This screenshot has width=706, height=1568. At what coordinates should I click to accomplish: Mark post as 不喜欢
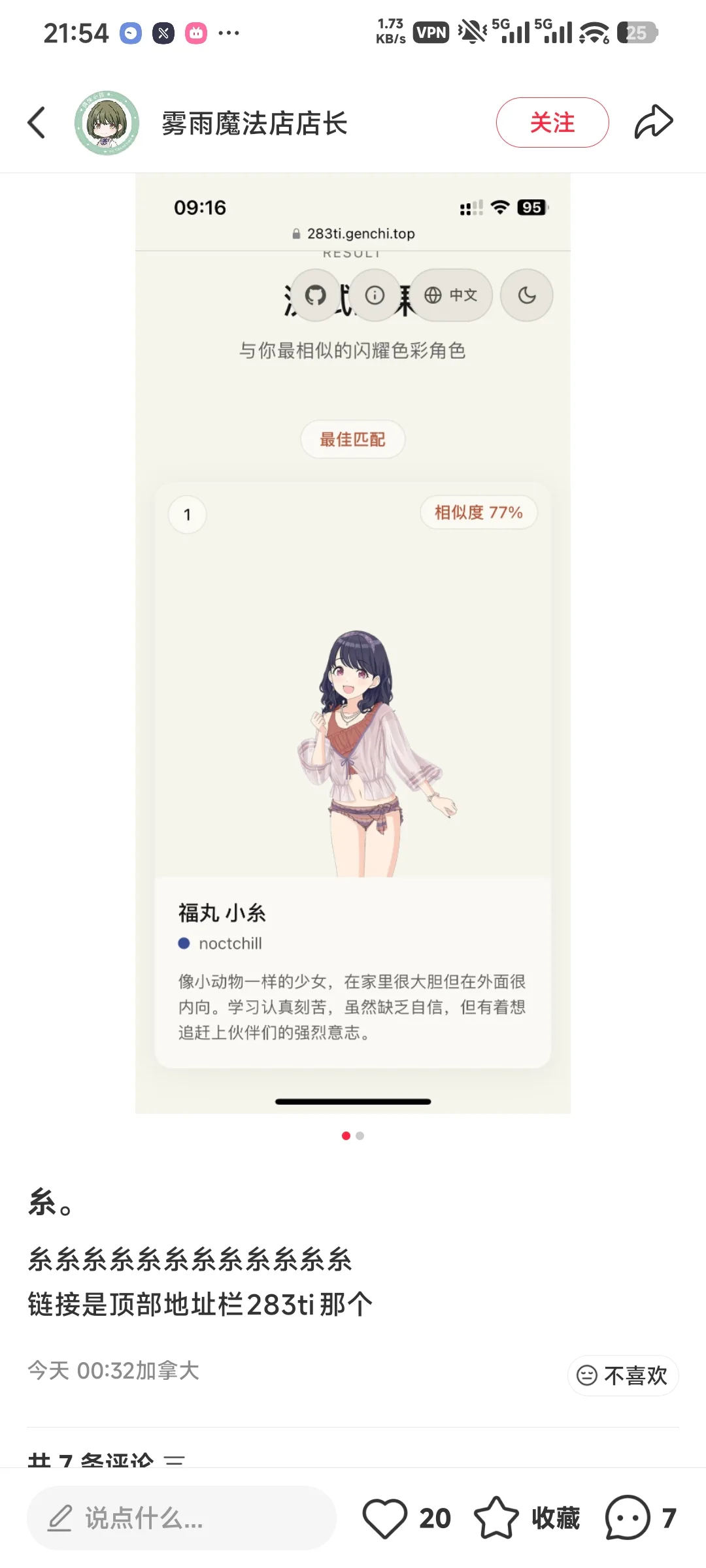point(622,1375)
